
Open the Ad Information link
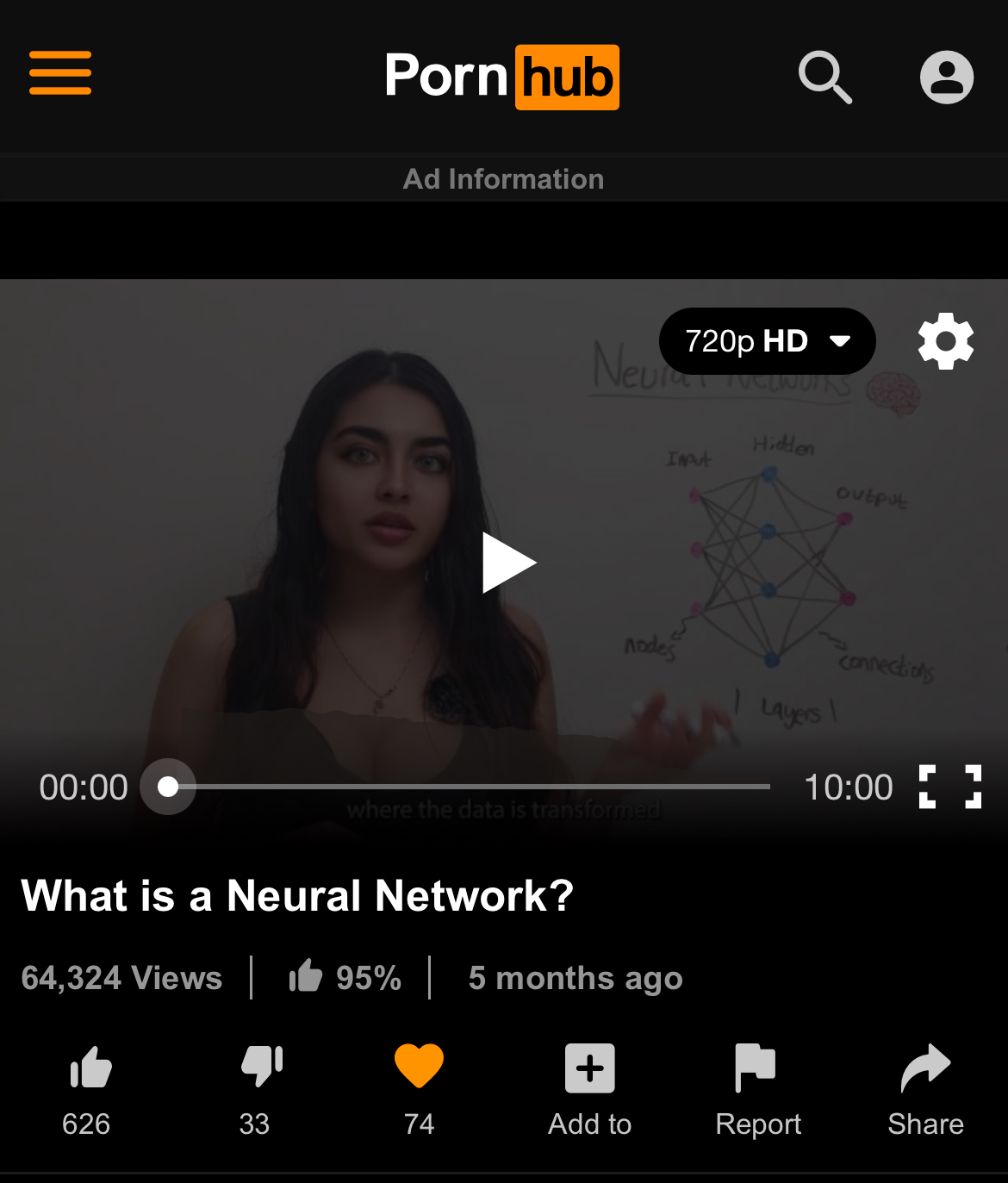[503, 178]
